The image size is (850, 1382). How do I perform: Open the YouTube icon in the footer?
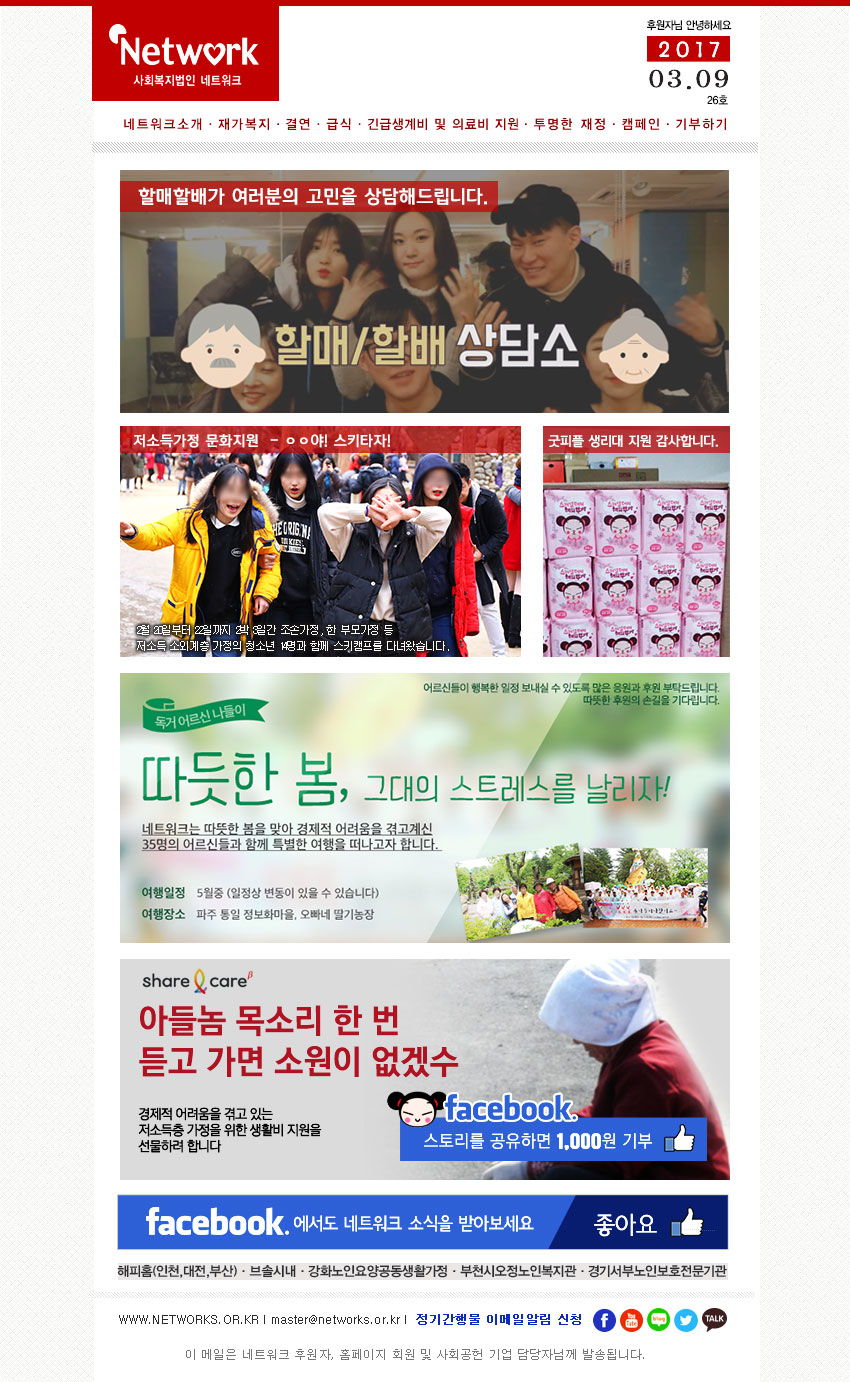pos(631,1320)
